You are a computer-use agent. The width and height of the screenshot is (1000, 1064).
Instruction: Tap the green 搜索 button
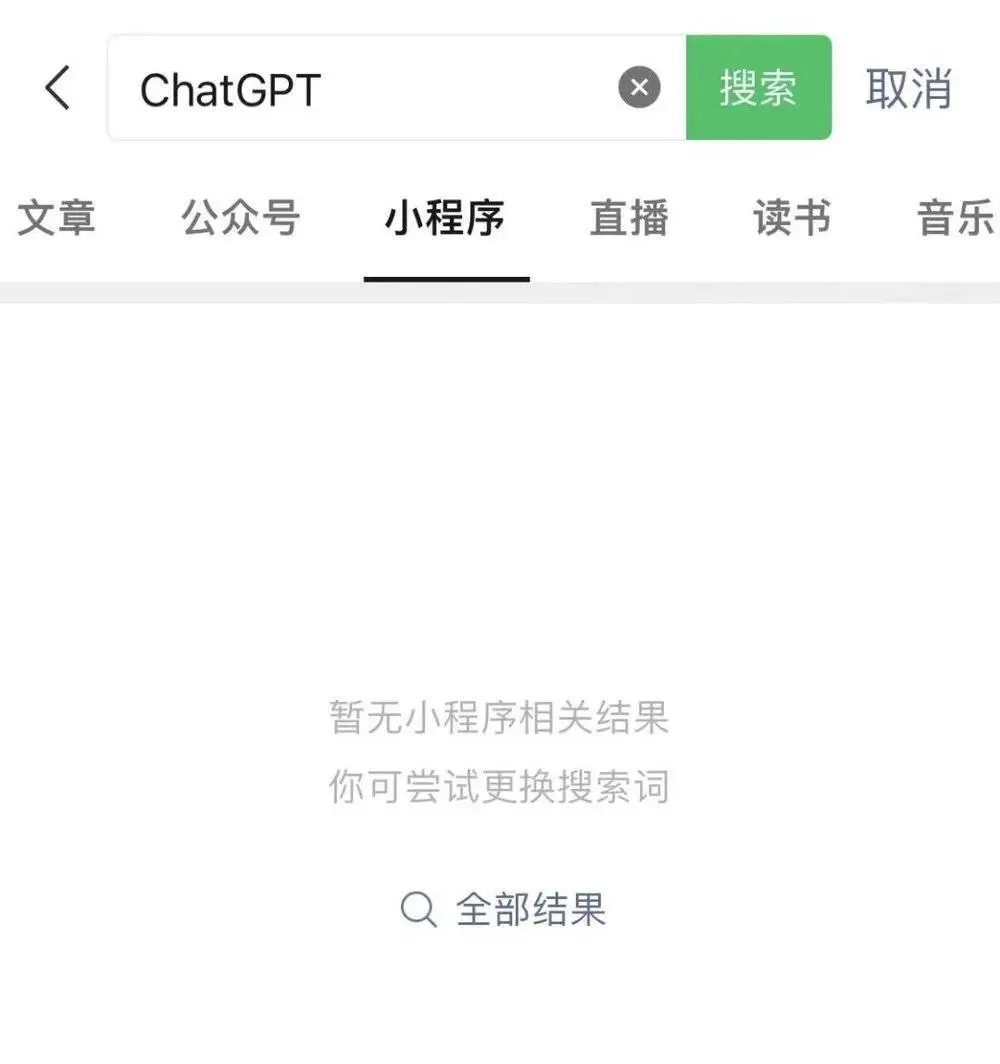pyautogui.click(x=758, y=88)
